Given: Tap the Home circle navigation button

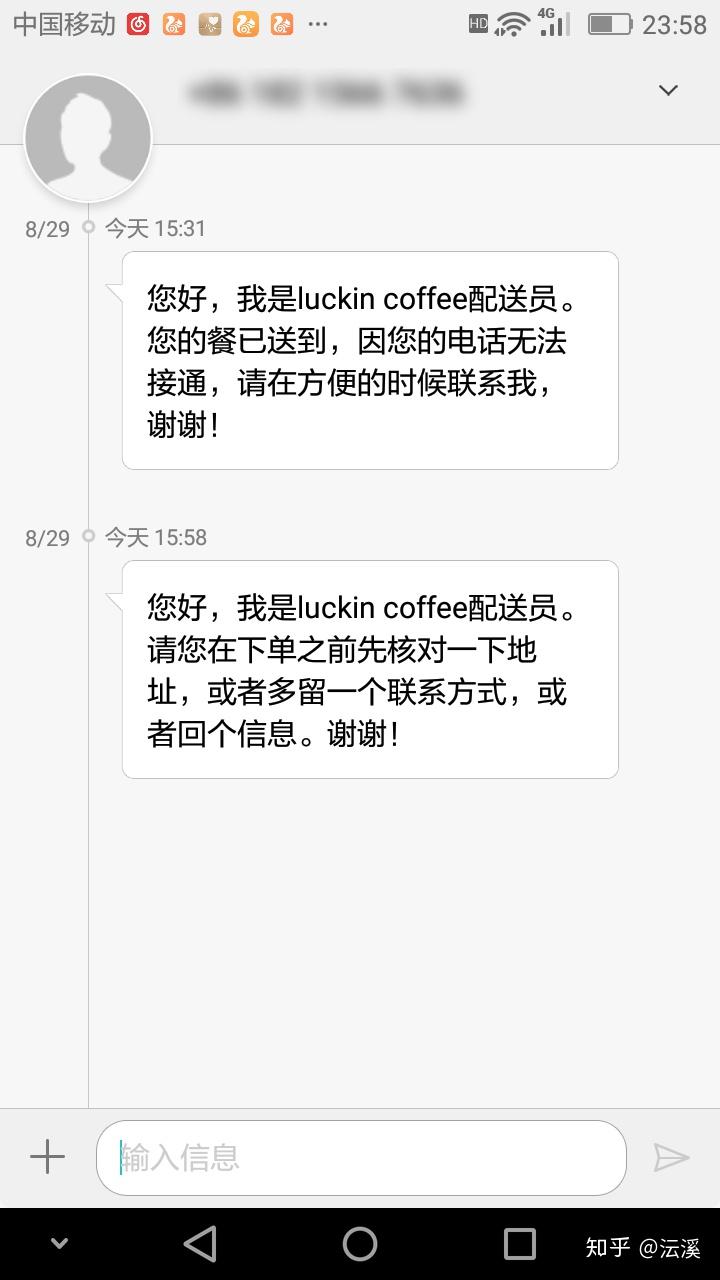Looking at the screenshot, I should click(360, 1244).
